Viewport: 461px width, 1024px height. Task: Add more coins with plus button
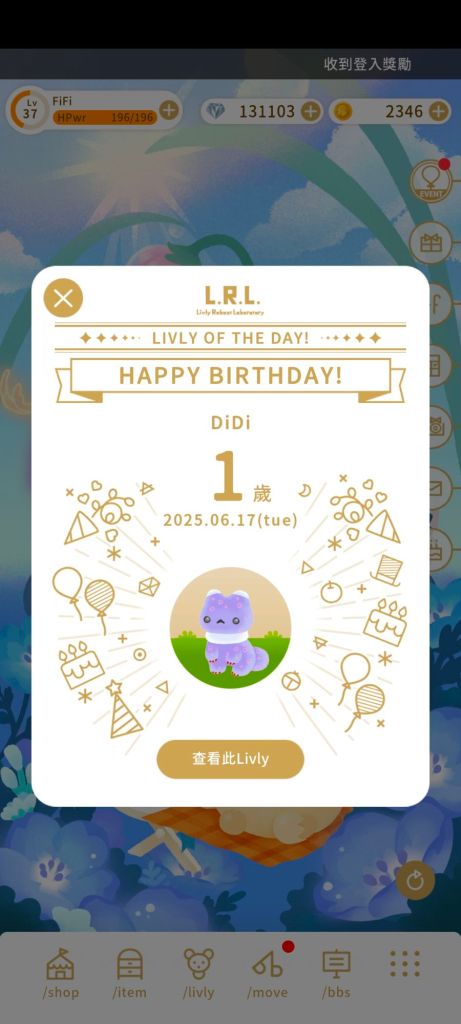coord(439,112)
